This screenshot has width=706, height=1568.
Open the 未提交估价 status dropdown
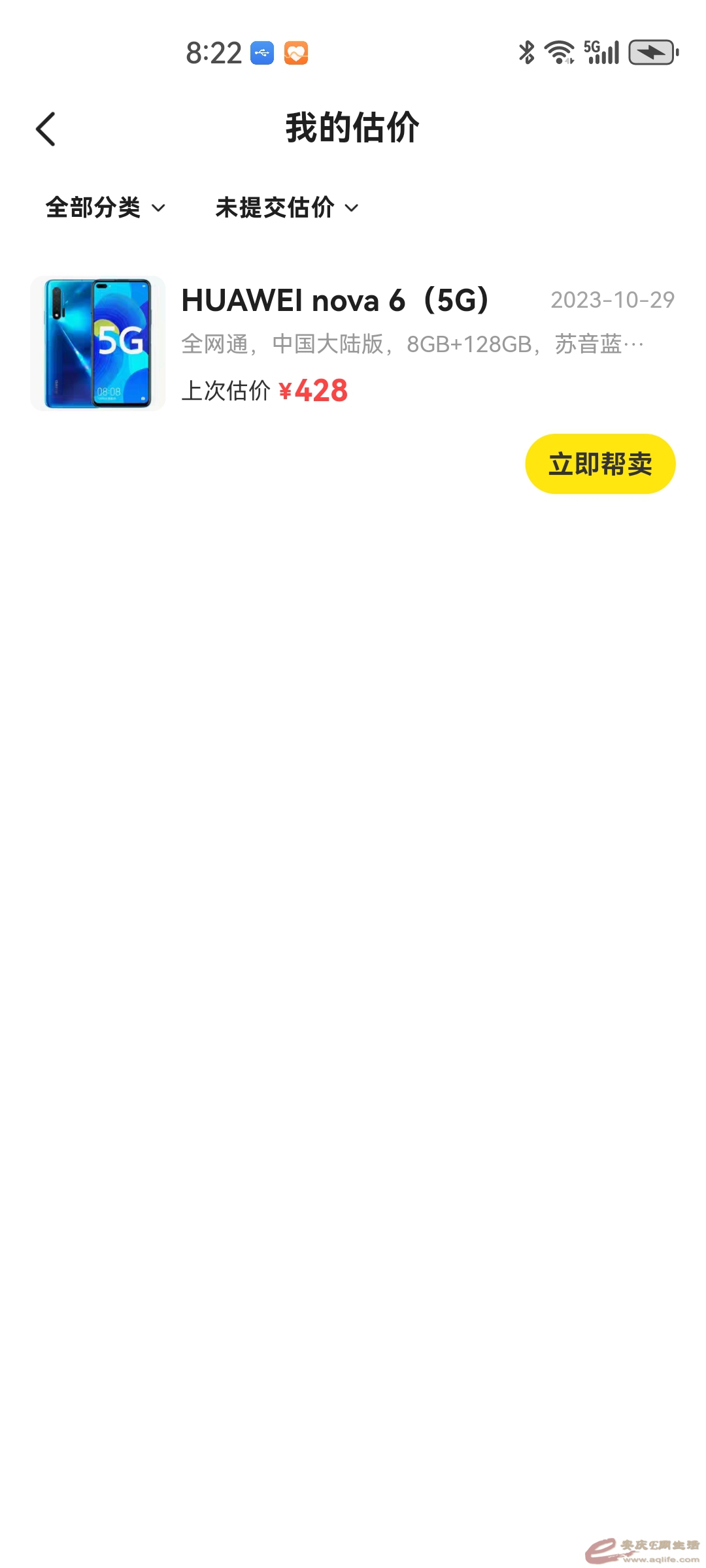[286, 208]
